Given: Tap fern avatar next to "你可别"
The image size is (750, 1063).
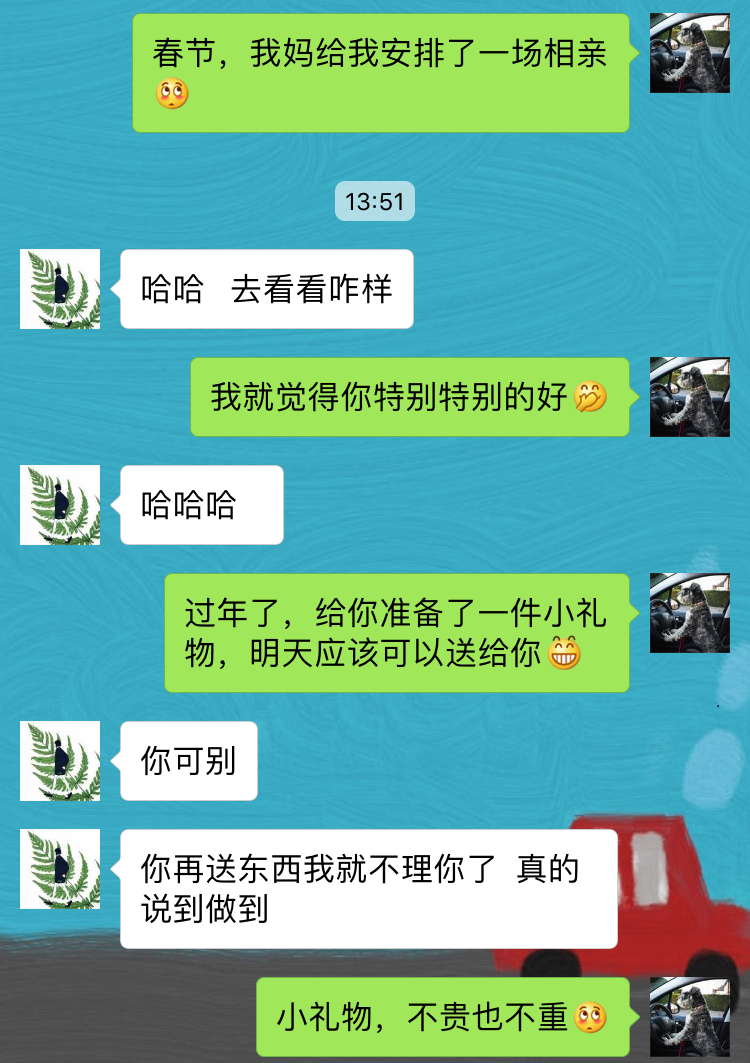Looking at the screenshot, I should coord(60,761).
